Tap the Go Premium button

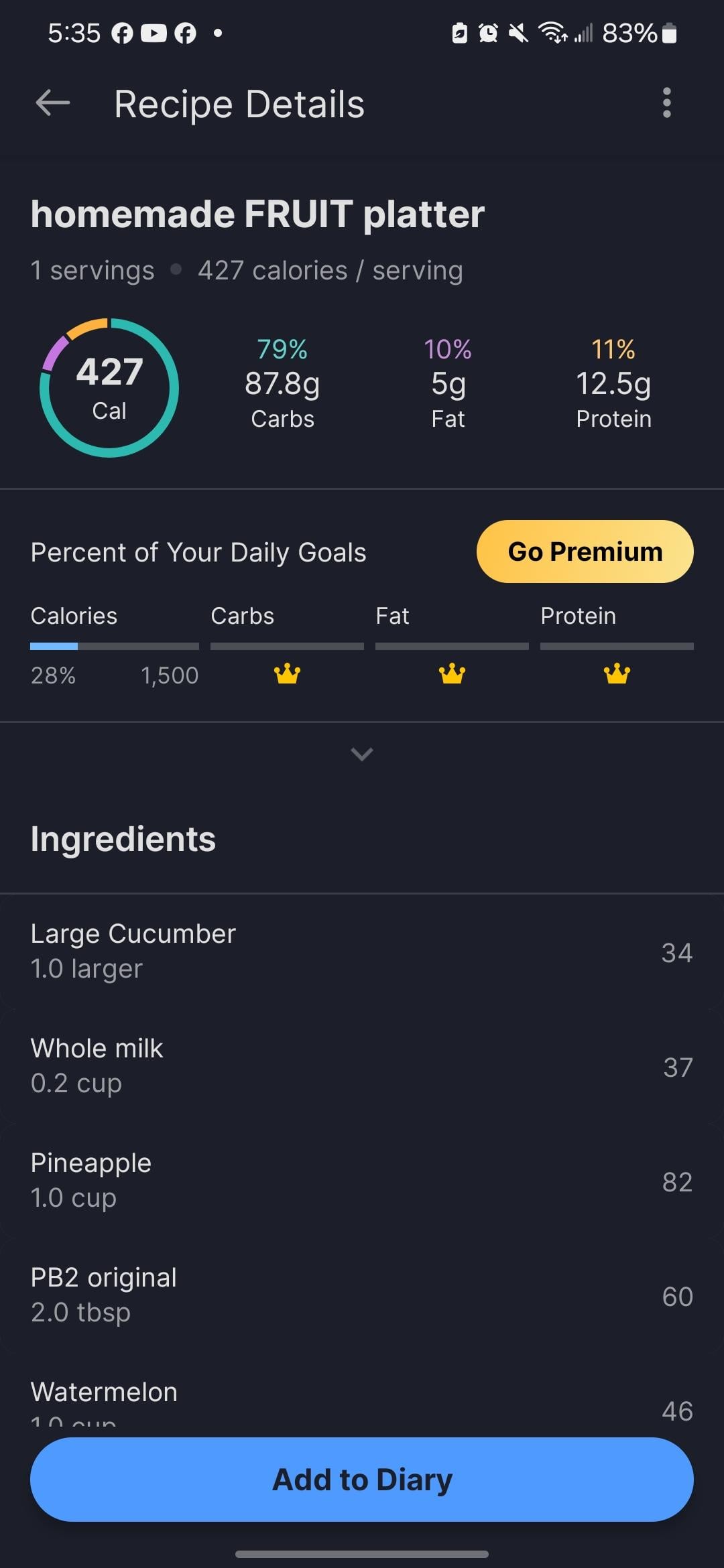585,551
